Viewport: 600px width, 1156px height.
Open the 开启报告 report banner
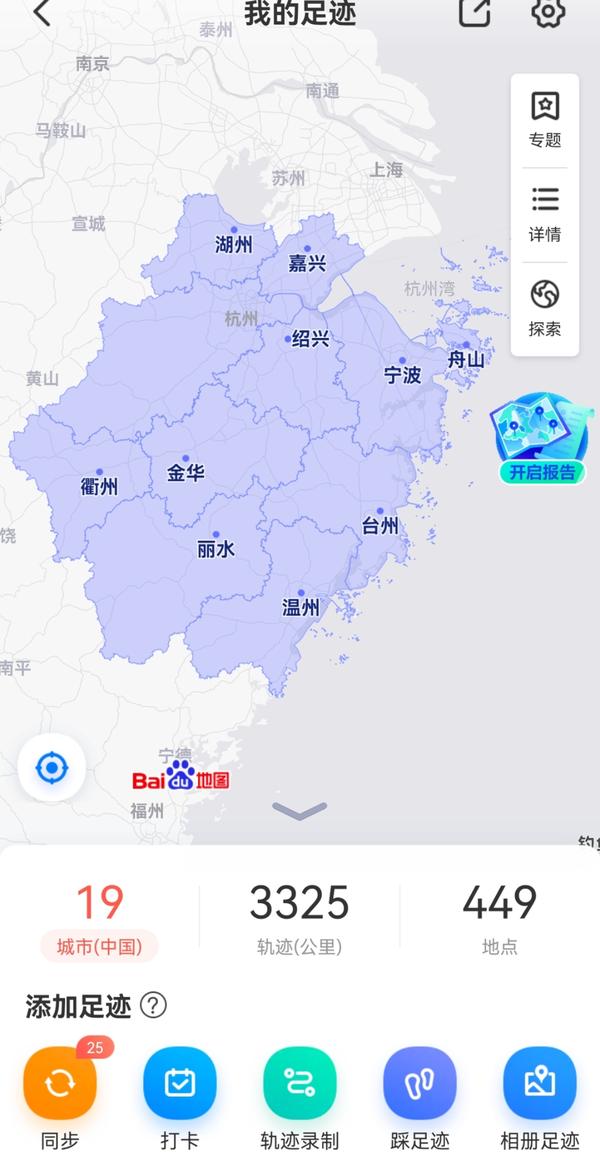pyautogui.click(x=542, y=439)
